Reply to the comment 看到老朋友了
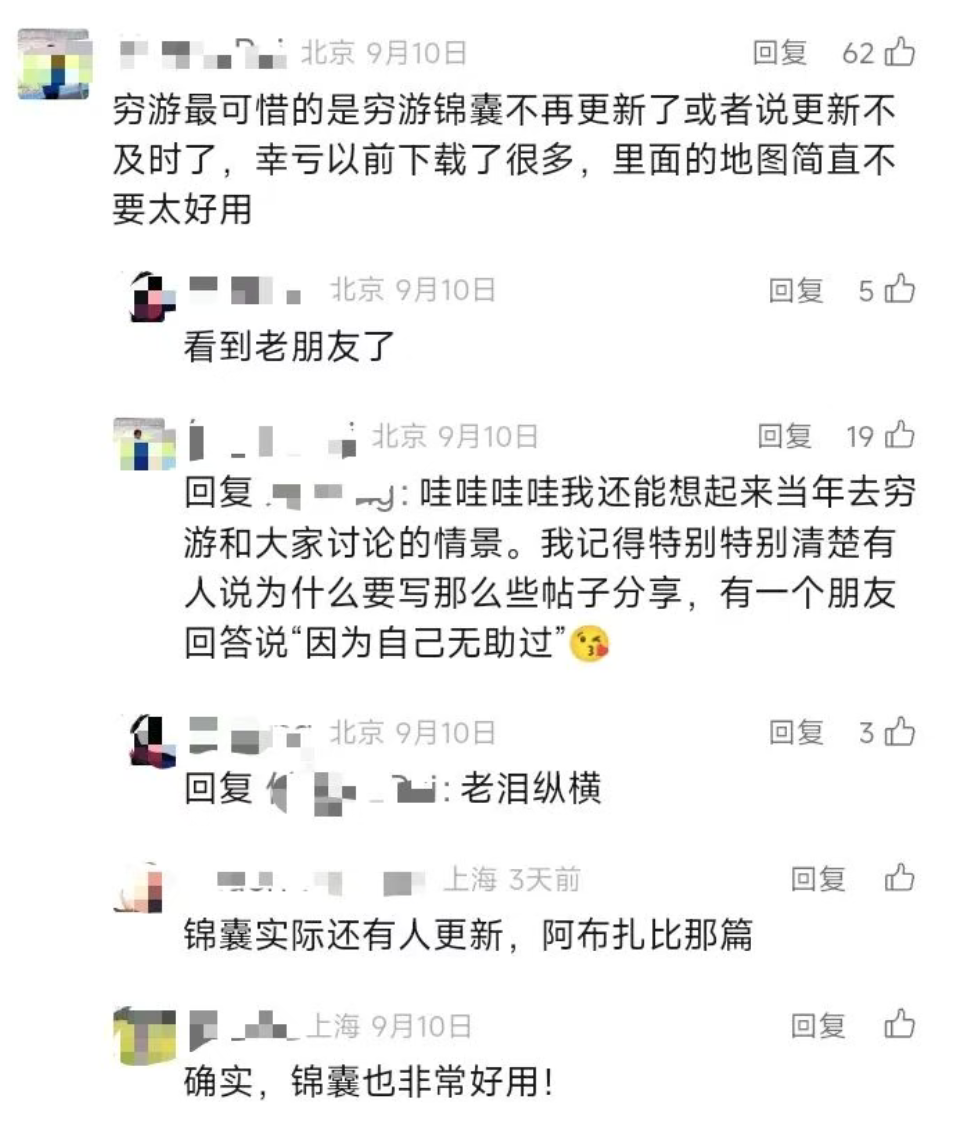This screenshot has width=963, height=1128. (795, 291)
